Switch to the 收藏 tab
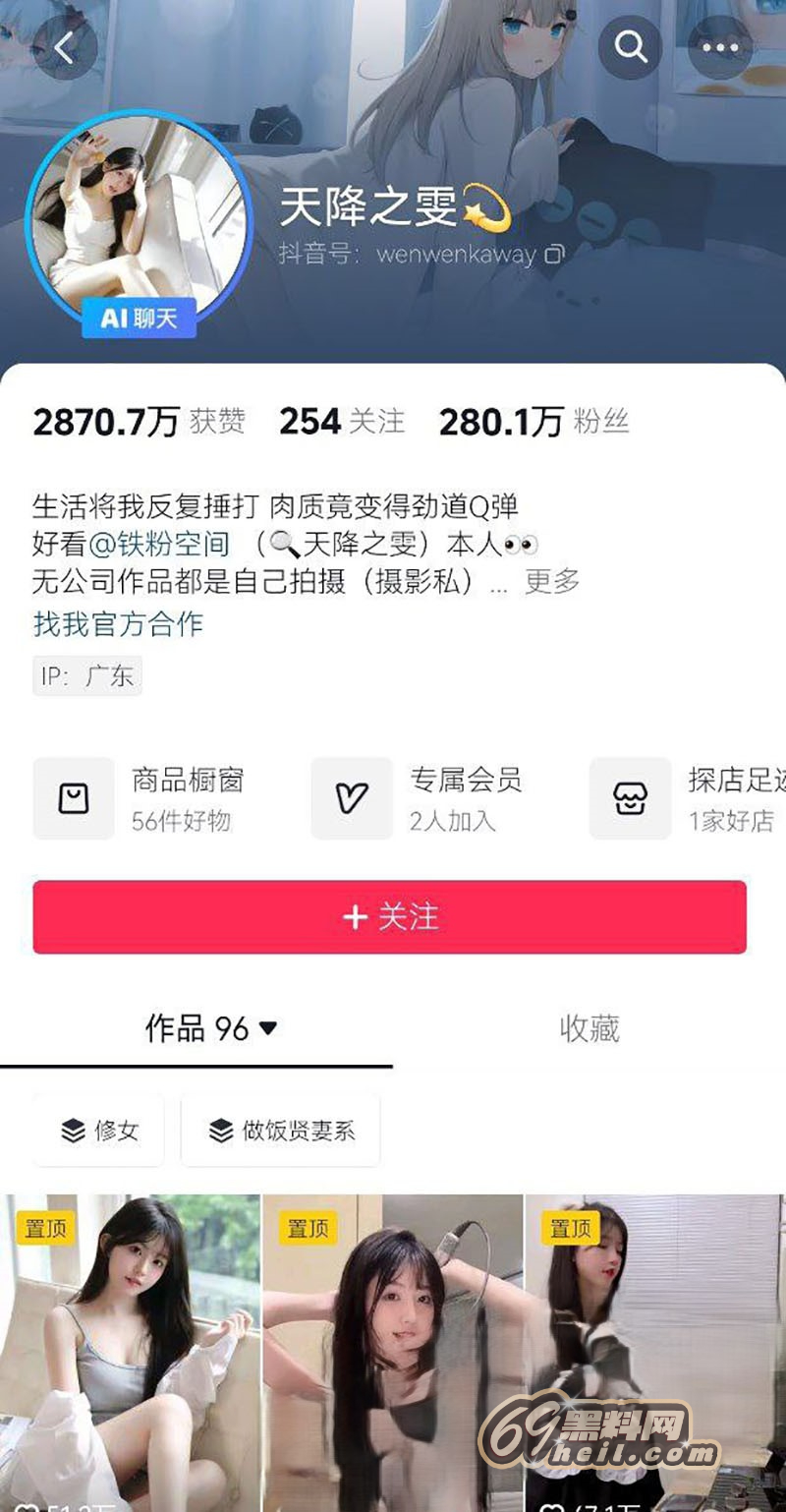This screenshot has height=1512, width=786. (589, 1028)
